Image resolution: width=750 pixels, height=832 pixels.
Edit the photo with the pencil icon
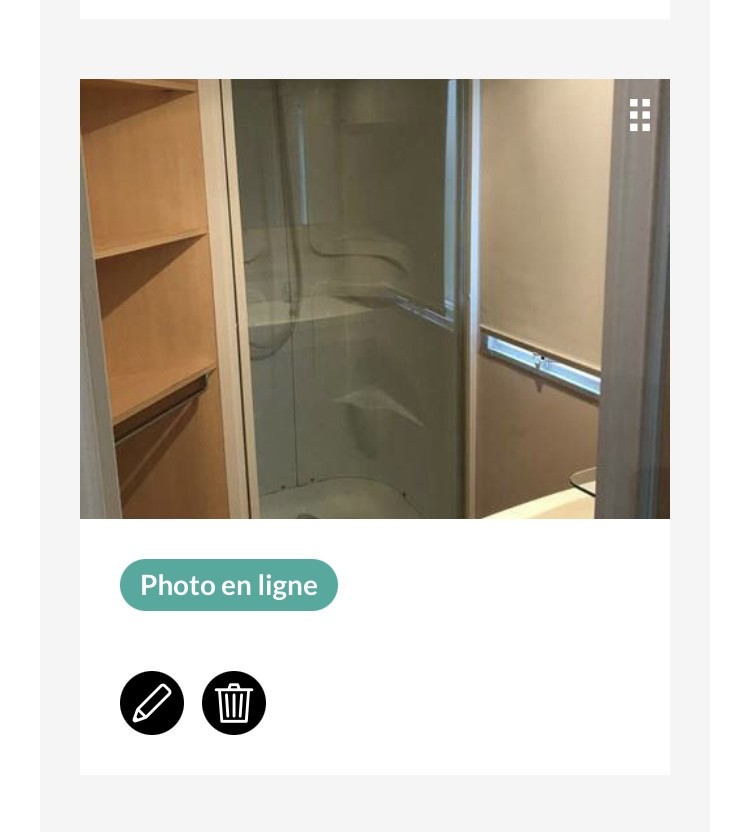click(x=152, y=703)
